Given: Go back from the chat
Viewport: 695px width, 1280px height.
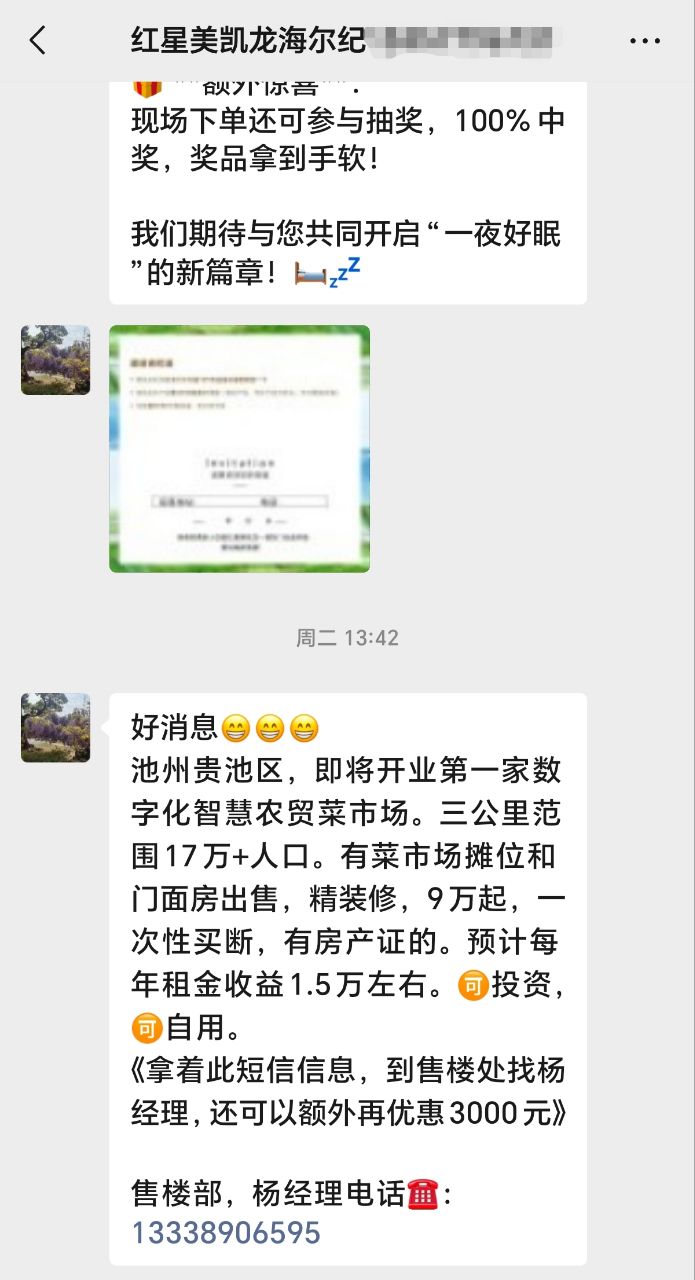Looking at the screenshot, I should point(38,41).
